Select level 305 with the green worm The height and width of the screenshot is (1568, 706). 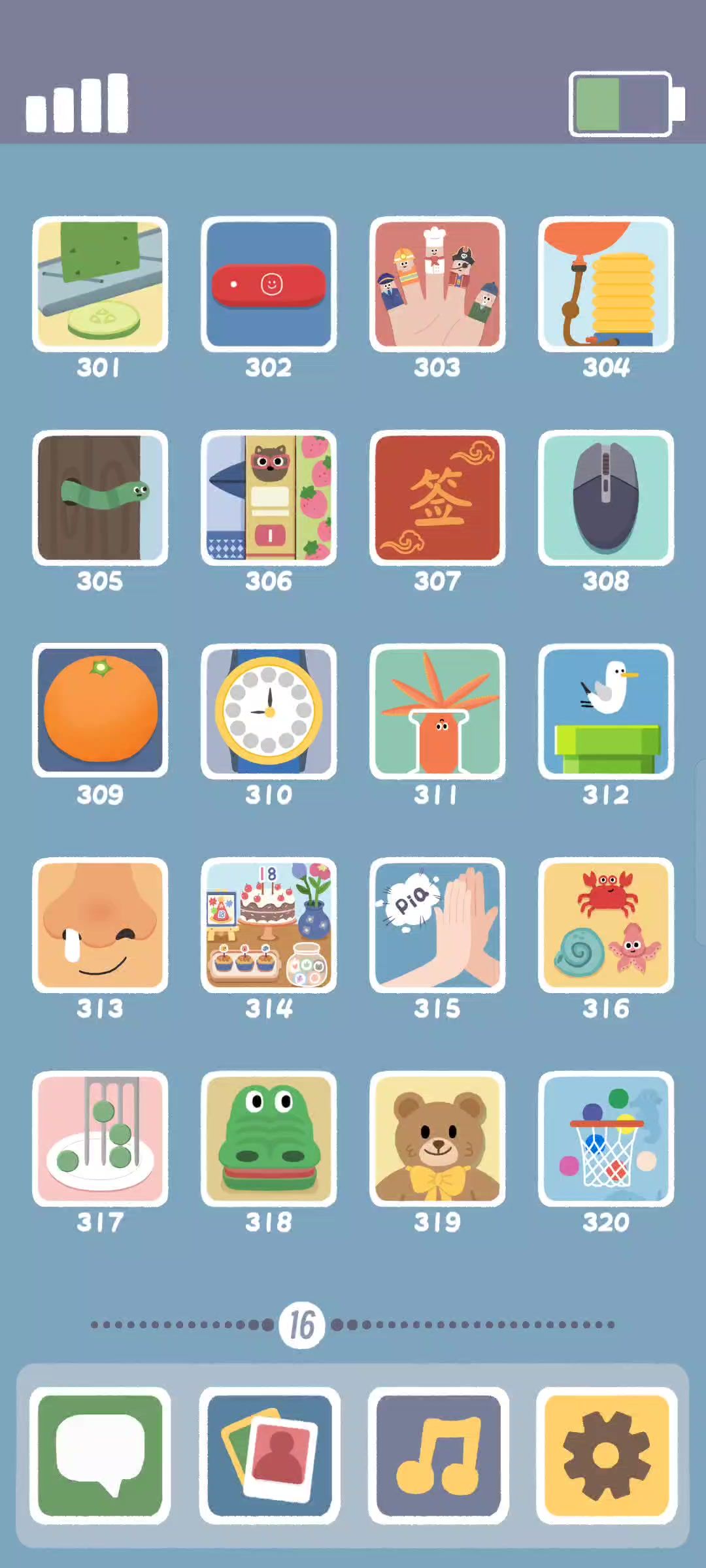coord(100,498)
